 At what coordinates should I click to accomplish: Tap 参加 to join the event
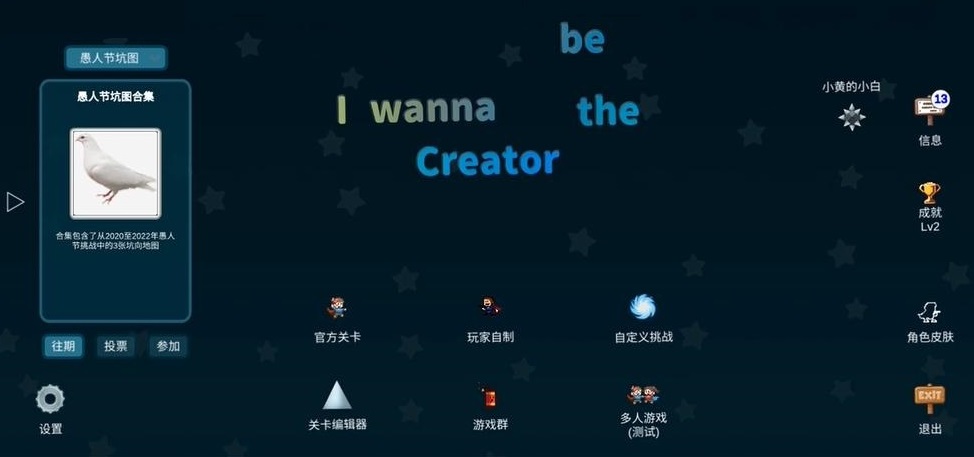168,346
